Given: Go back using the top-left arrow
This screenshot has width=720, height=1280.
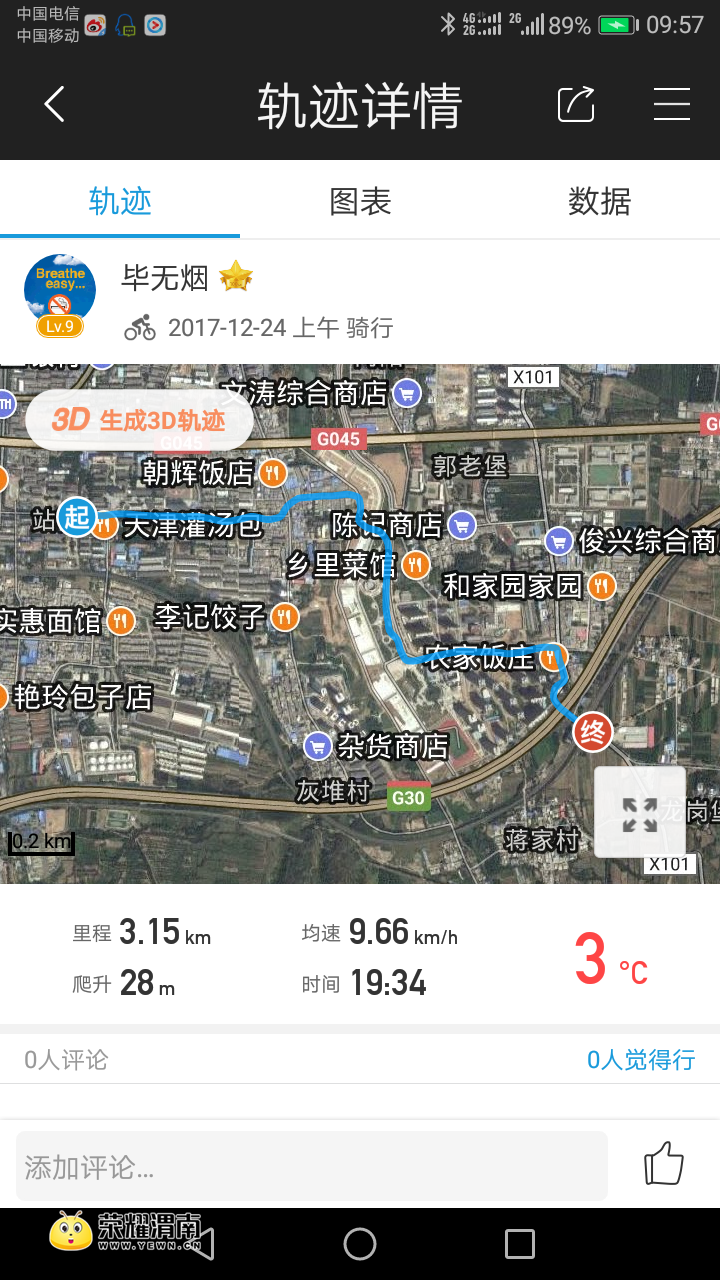Looking at the screenshot, I should coord(55,105).
